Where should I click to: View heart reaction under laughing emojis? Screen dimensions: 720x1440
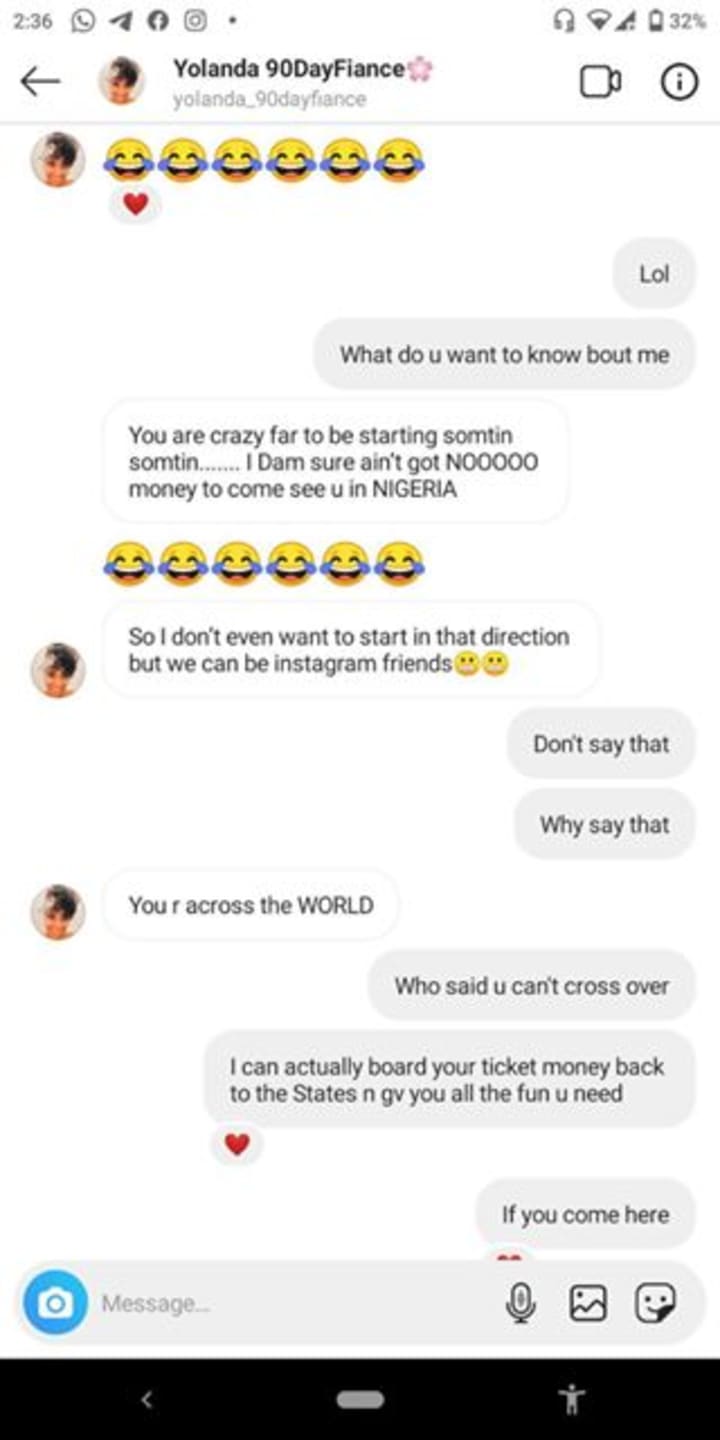136,204
